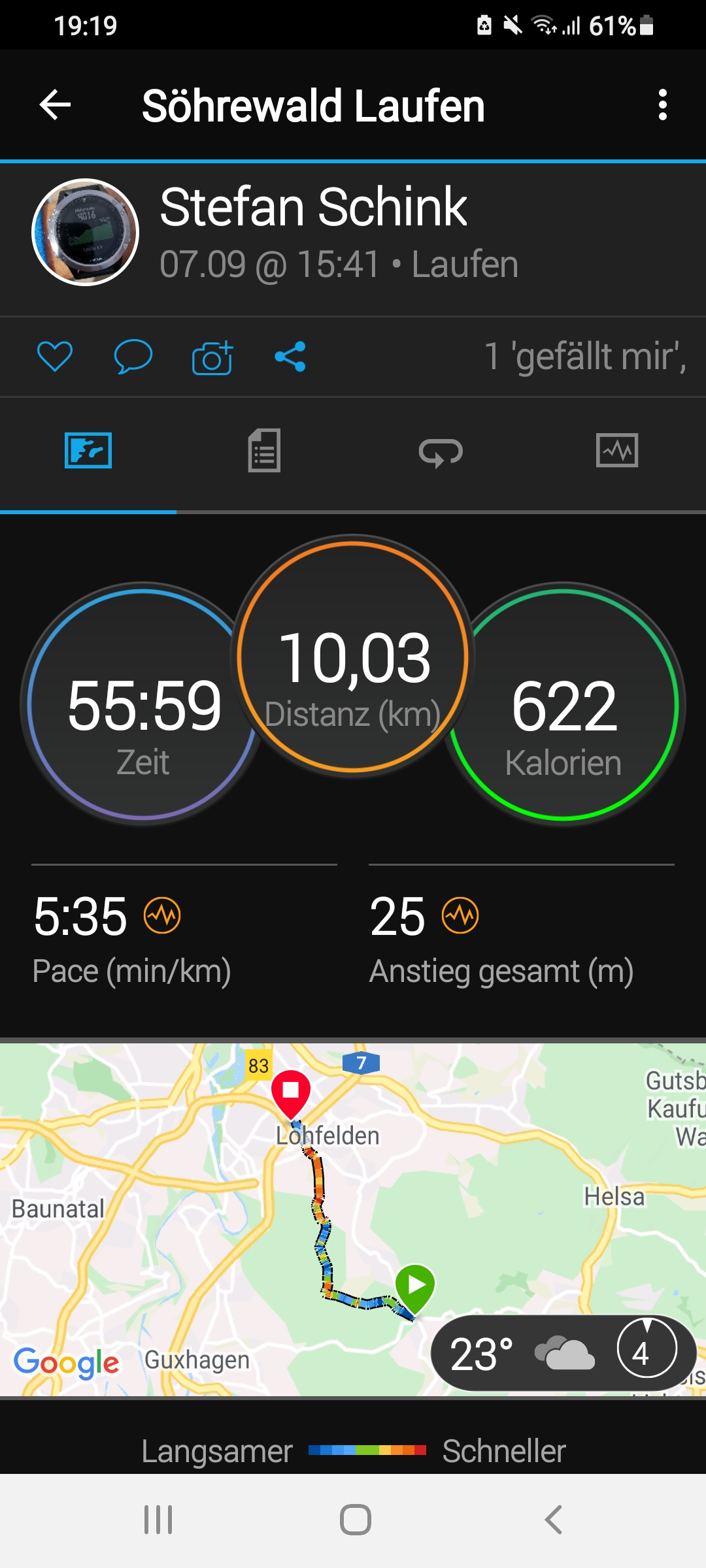Open Stefan Schink's profile picture
This screenshot has width=706, height=1568.
(86, 233)
